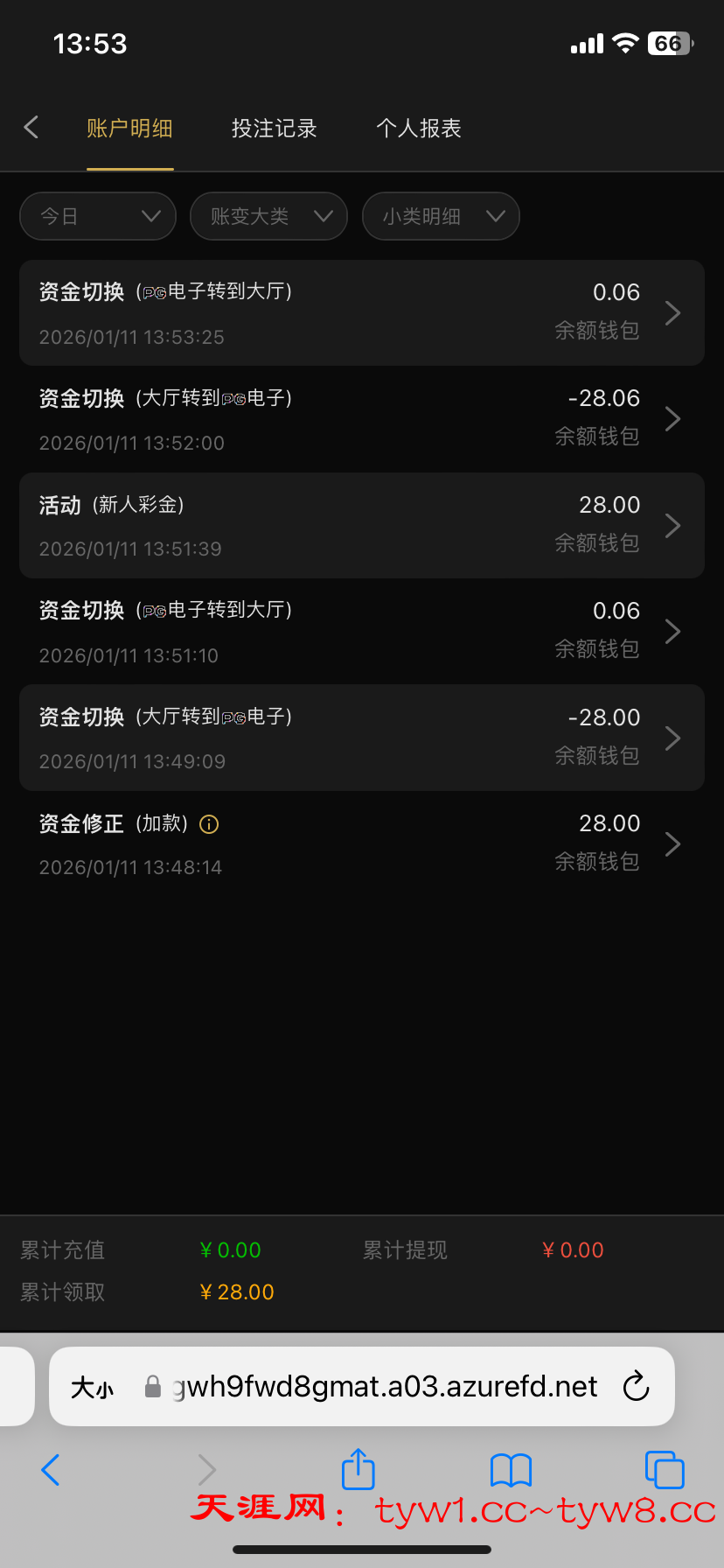Screen dimensions: 724x1568
Task: Open the -28.06 transfer record
Action: point(361,419)
